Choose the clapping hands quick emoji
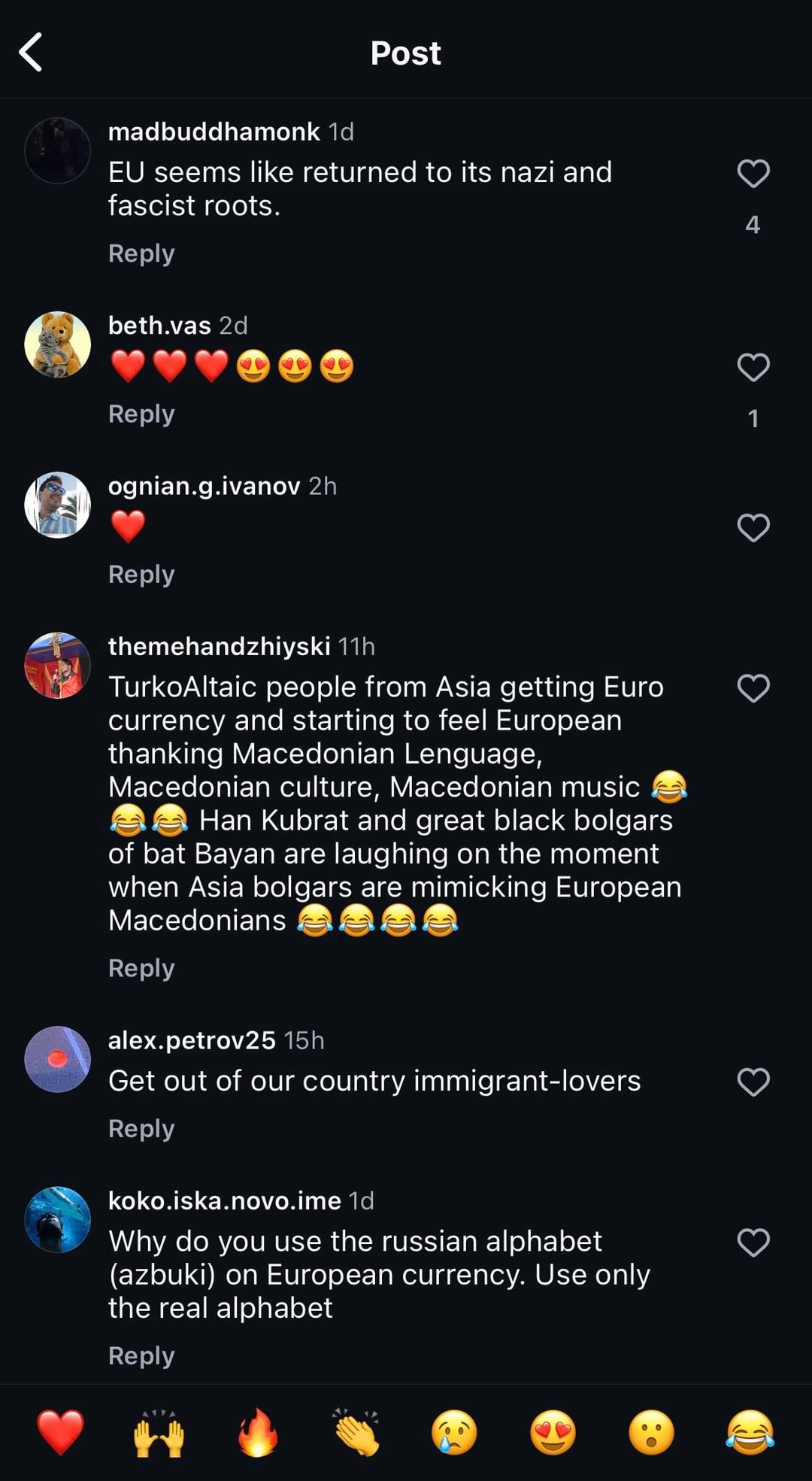The height and width of the screenshot is (1481, 812). point(356,1432)
